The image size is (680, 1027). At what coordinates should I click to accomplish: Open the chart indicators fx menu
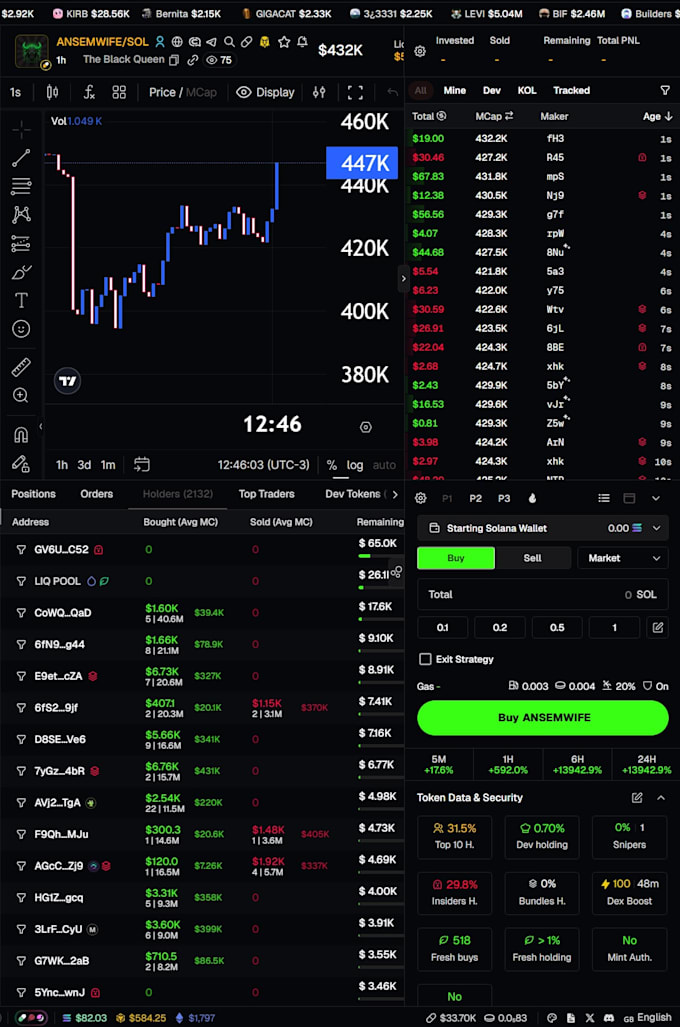point(89,92)
